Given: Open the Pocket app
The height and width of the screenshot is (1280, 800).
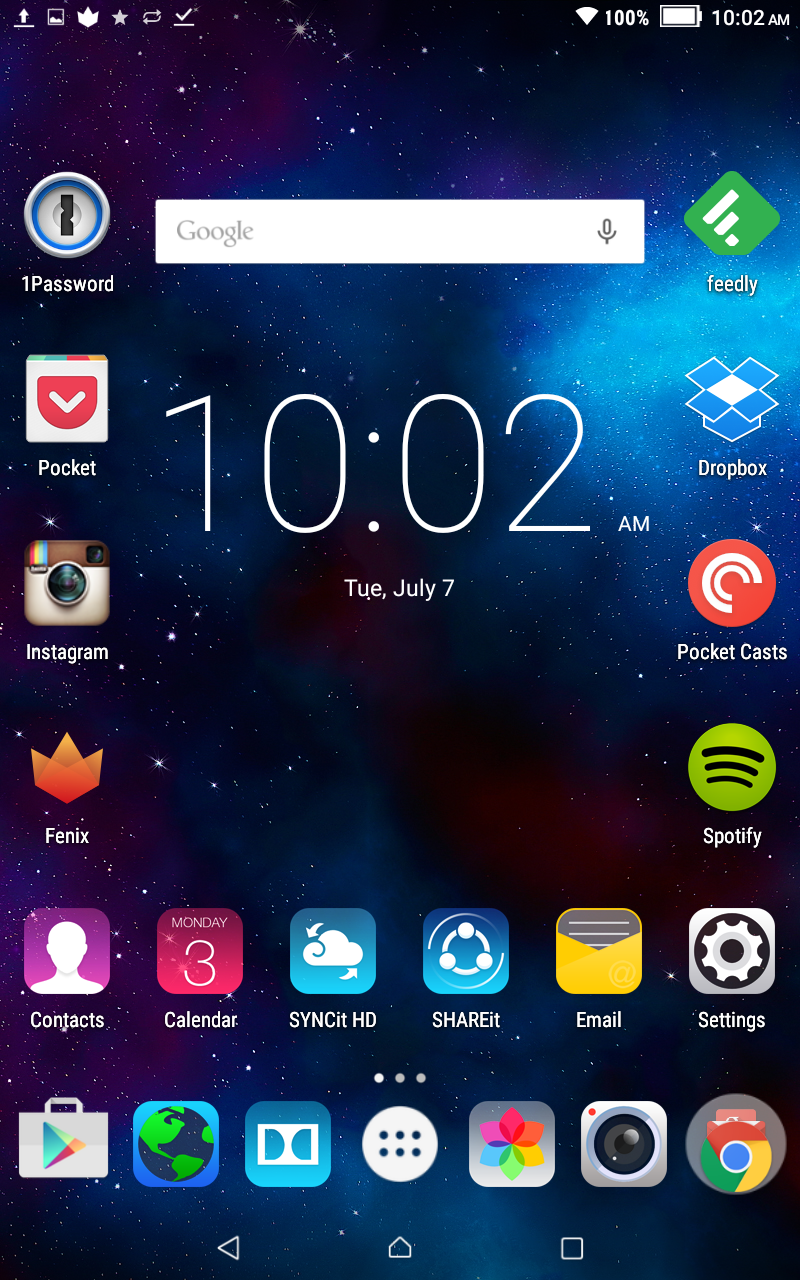Looking at the screenshot, I should pyautogui.click(x=67, y=398).
